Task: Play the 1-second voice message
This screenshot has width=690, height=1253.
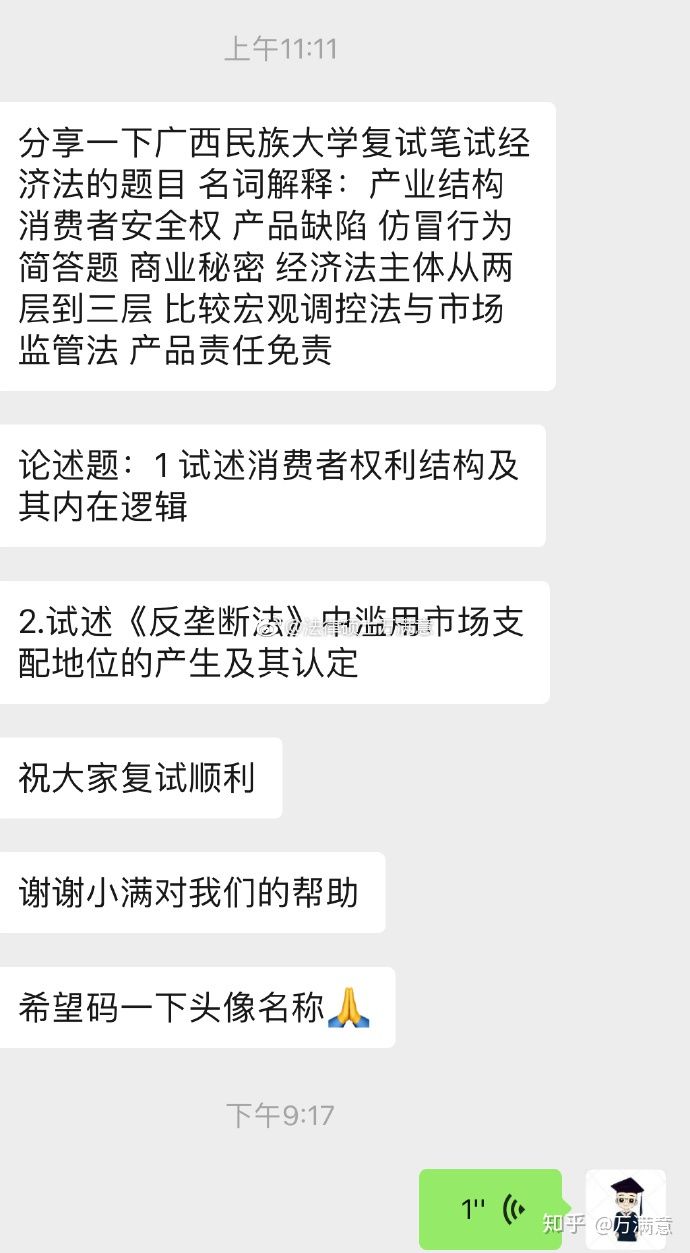Action: point(491,1208)
